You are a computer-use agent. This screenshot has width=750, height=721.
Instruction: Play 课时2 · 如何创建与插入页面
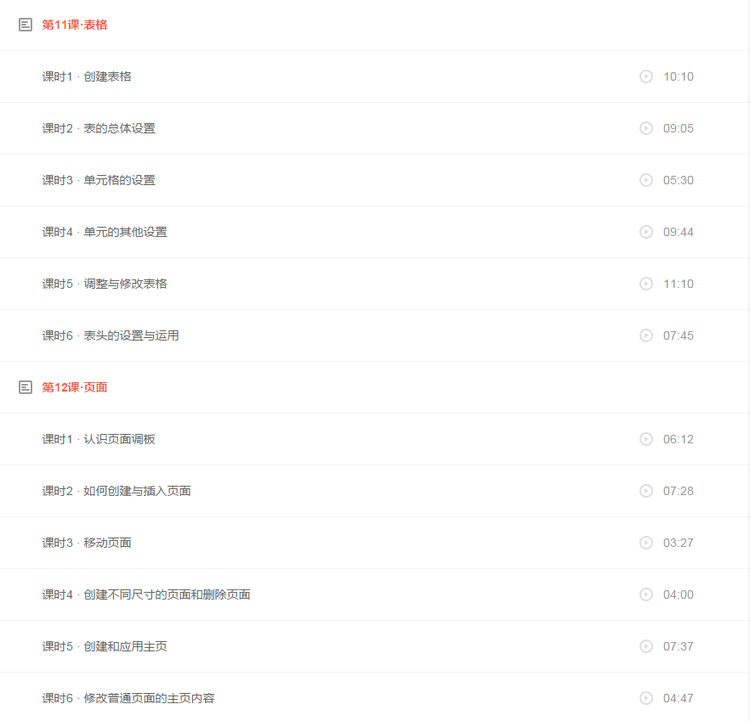646,491
